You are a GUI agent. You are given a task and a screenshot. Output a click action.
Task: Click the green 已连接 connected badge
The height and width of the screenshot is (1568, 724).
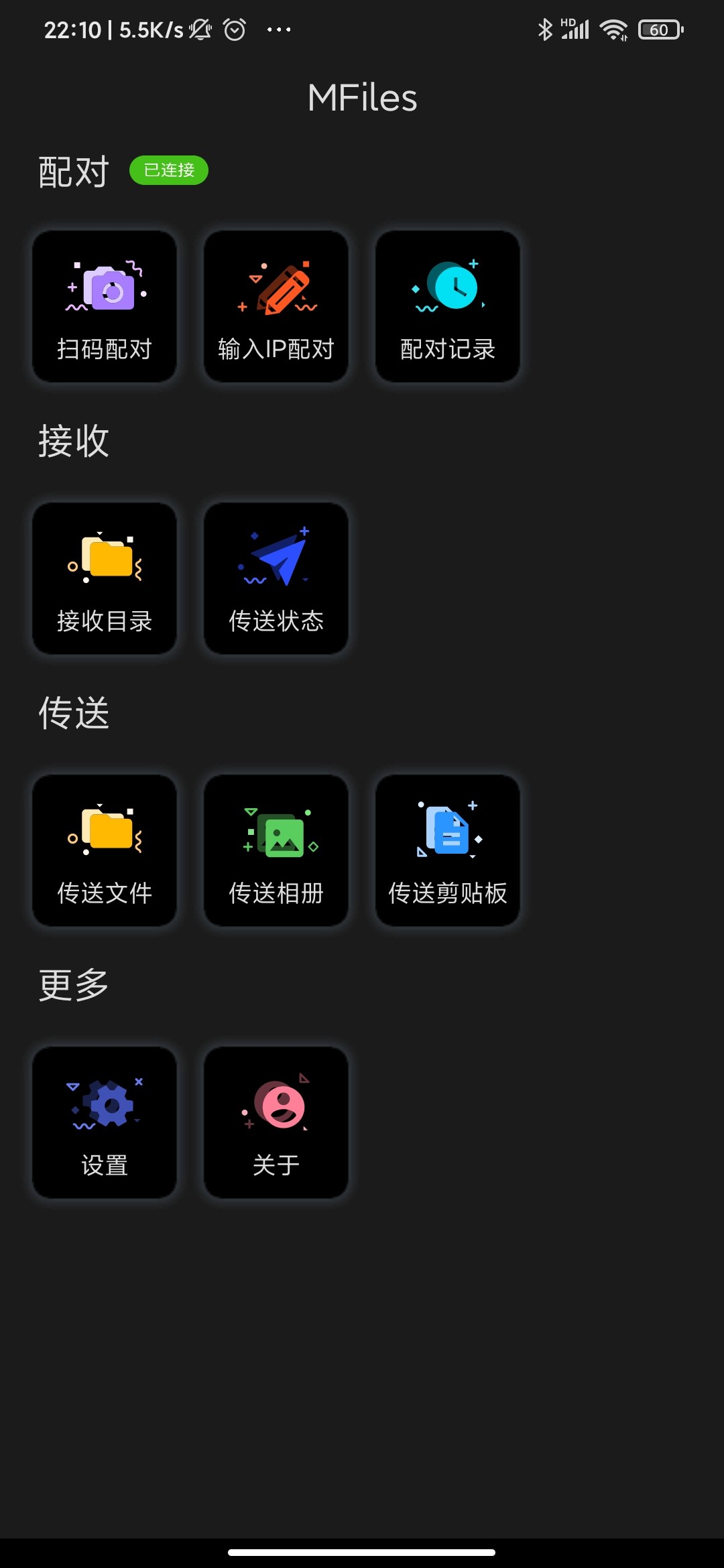168,171
